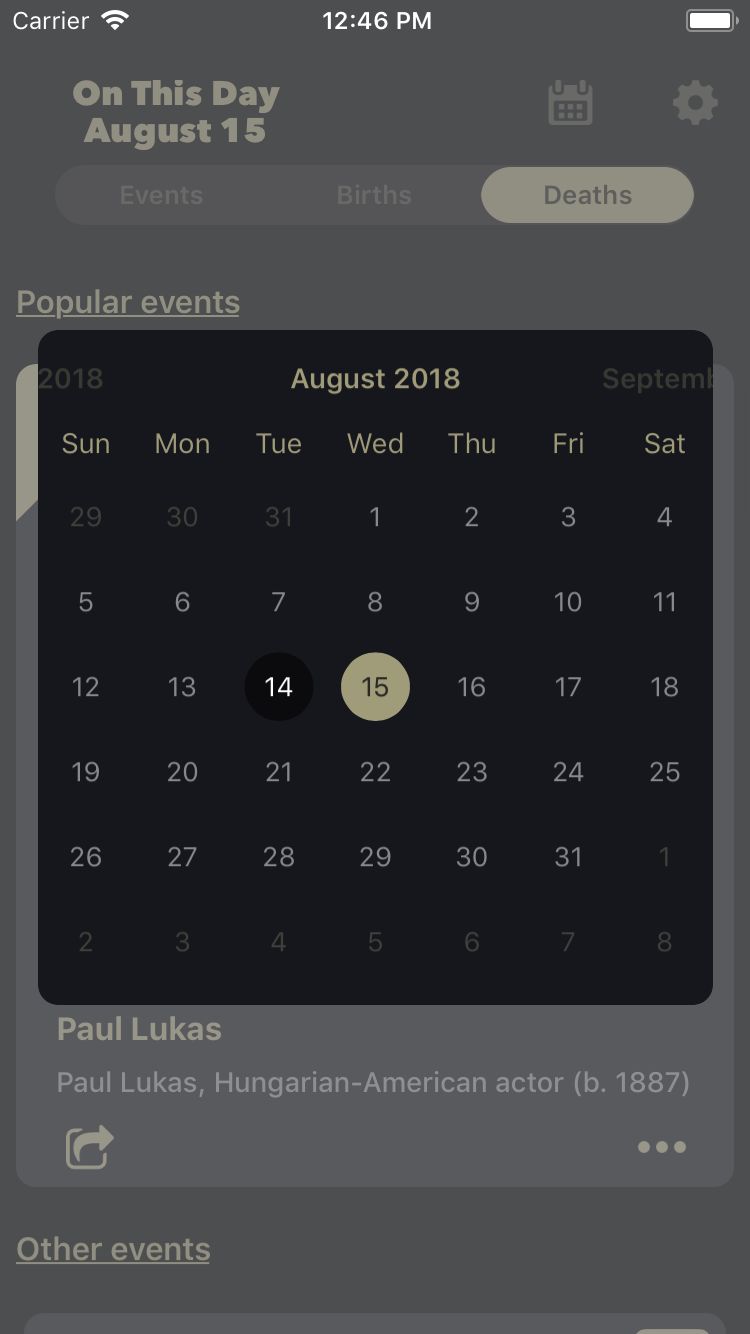Tap August 9 in the calendar

[x=472, y=602]
